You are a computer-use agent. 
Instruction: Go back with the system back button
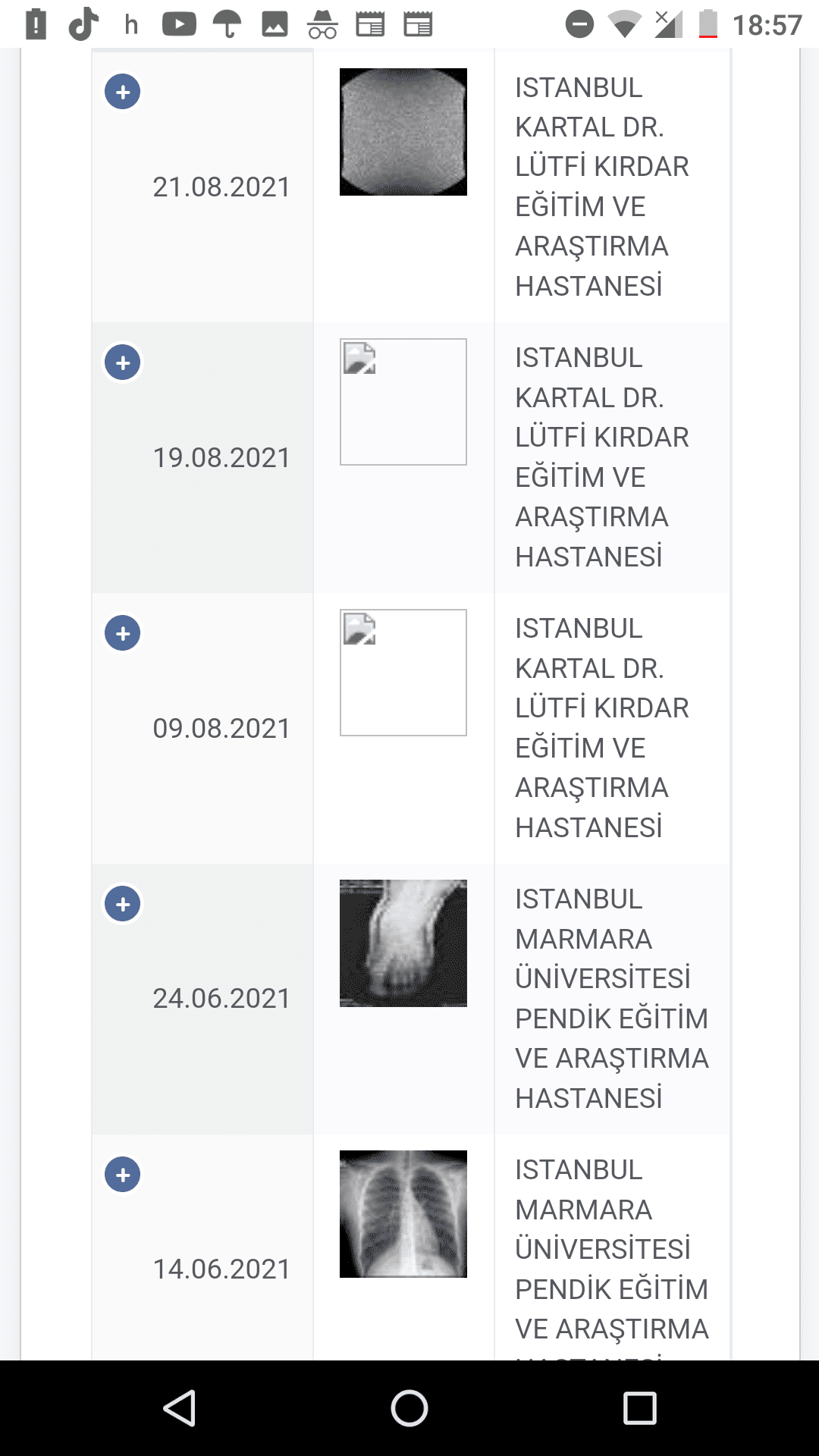pos(180,1409)
